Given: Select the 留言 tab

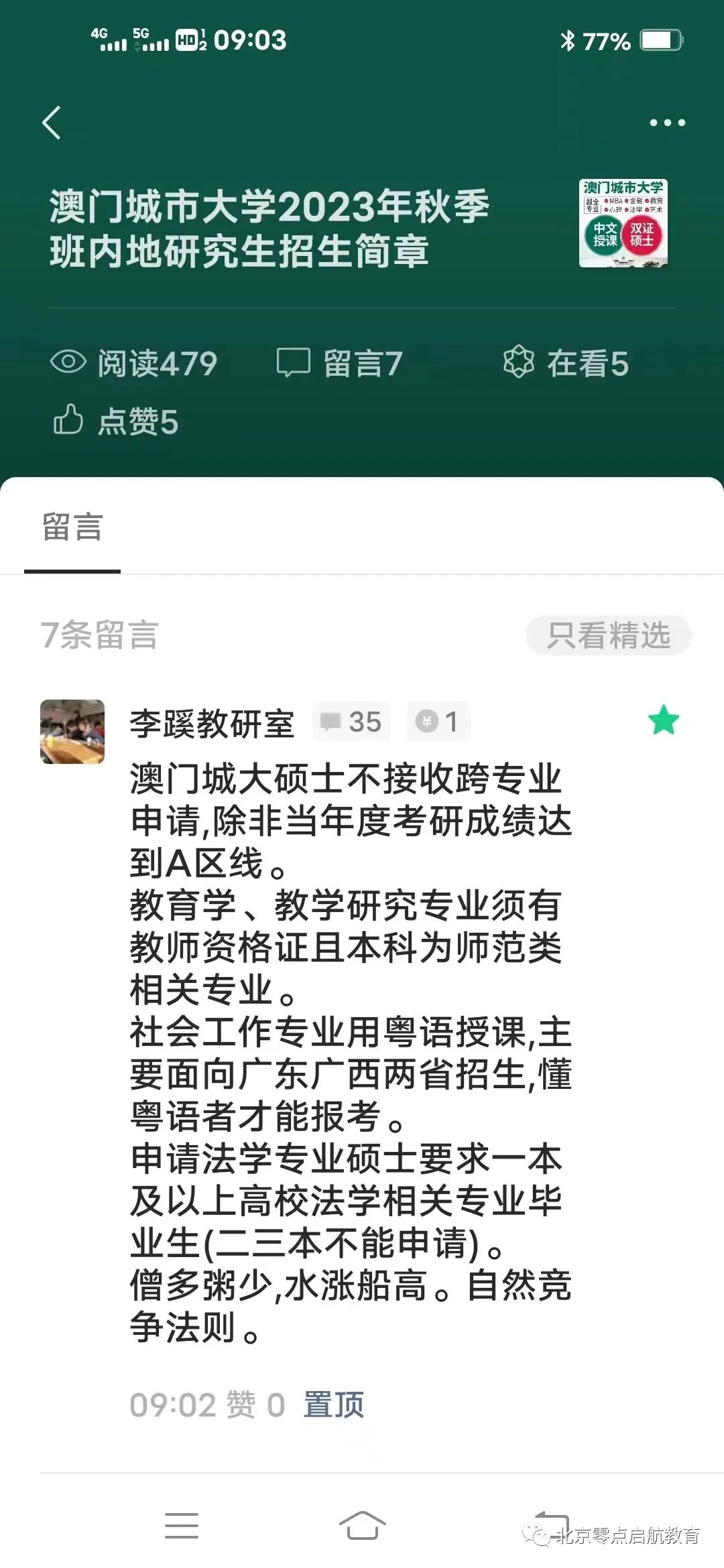Looking at the screenshot, I should [x=72, y=527].
